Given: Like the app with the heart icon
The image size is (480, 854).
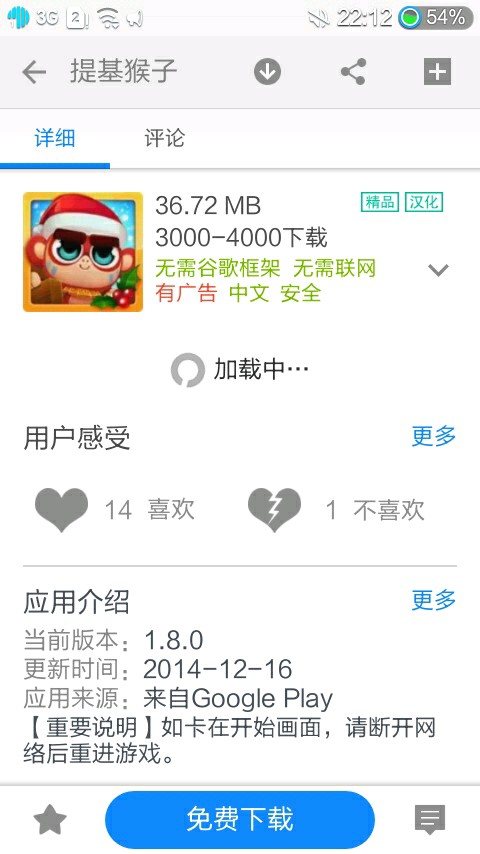Looking at the screenshot, I should tap(61, 509).
